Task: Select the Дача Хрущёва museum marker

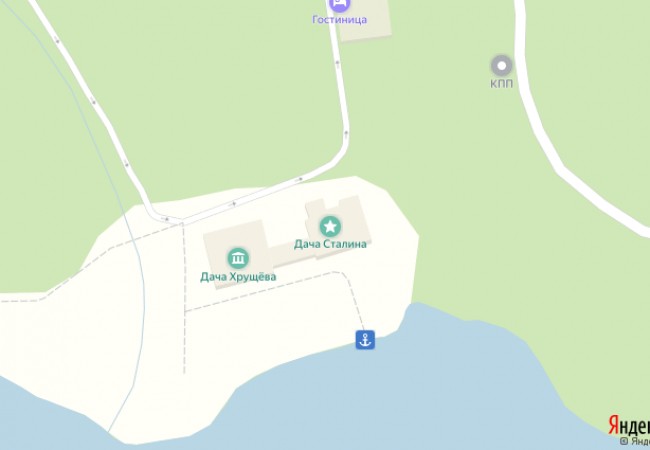Action: pyautogui.click(x=238, y=259)
